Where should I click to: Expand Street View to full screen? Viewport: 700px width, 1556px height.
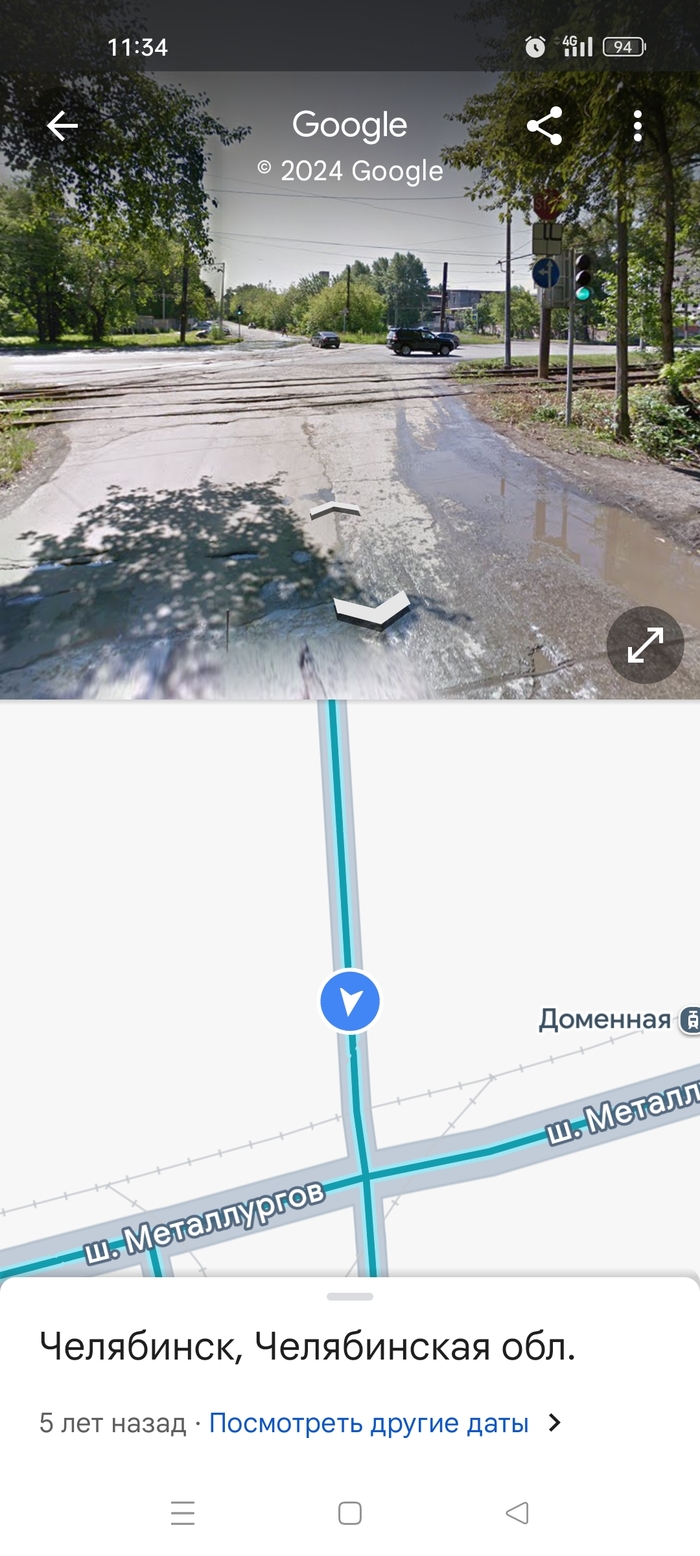(x=645, y=645)
